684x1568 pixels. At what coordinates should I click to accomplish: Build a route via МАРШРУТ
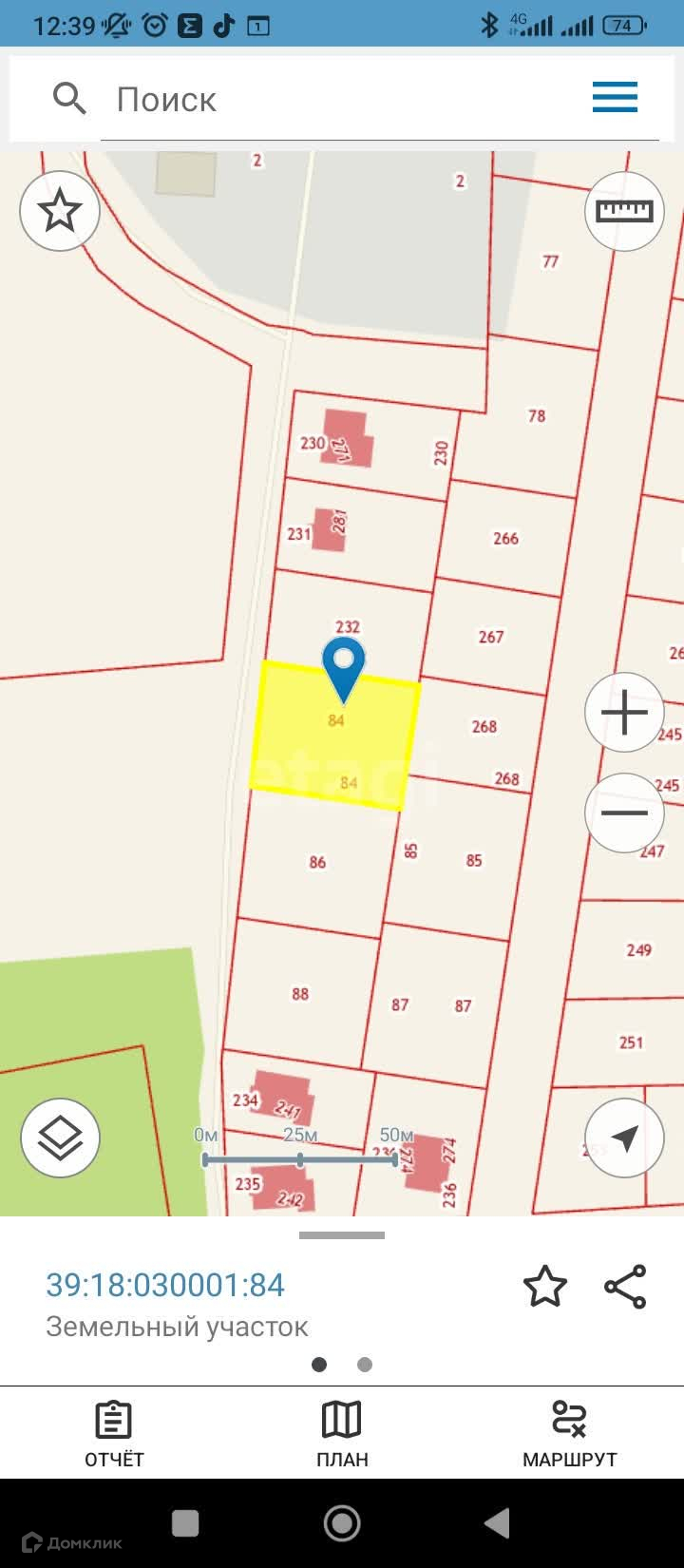coord(570,1435)
